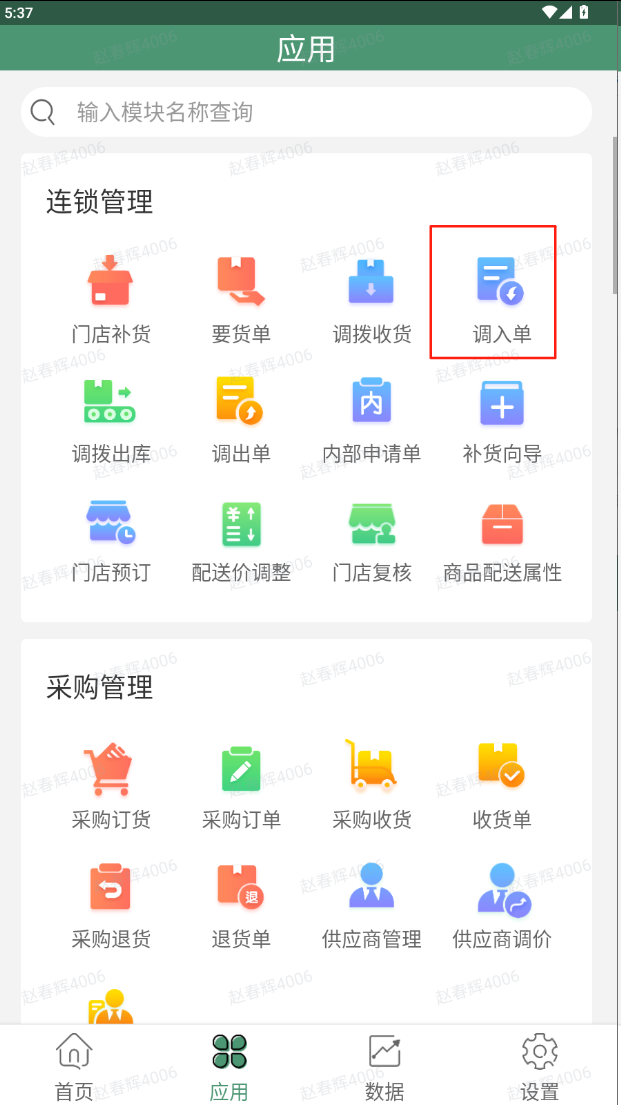Open 门店预订 module
621x1105 pixels.
click(x=111, y=537)
